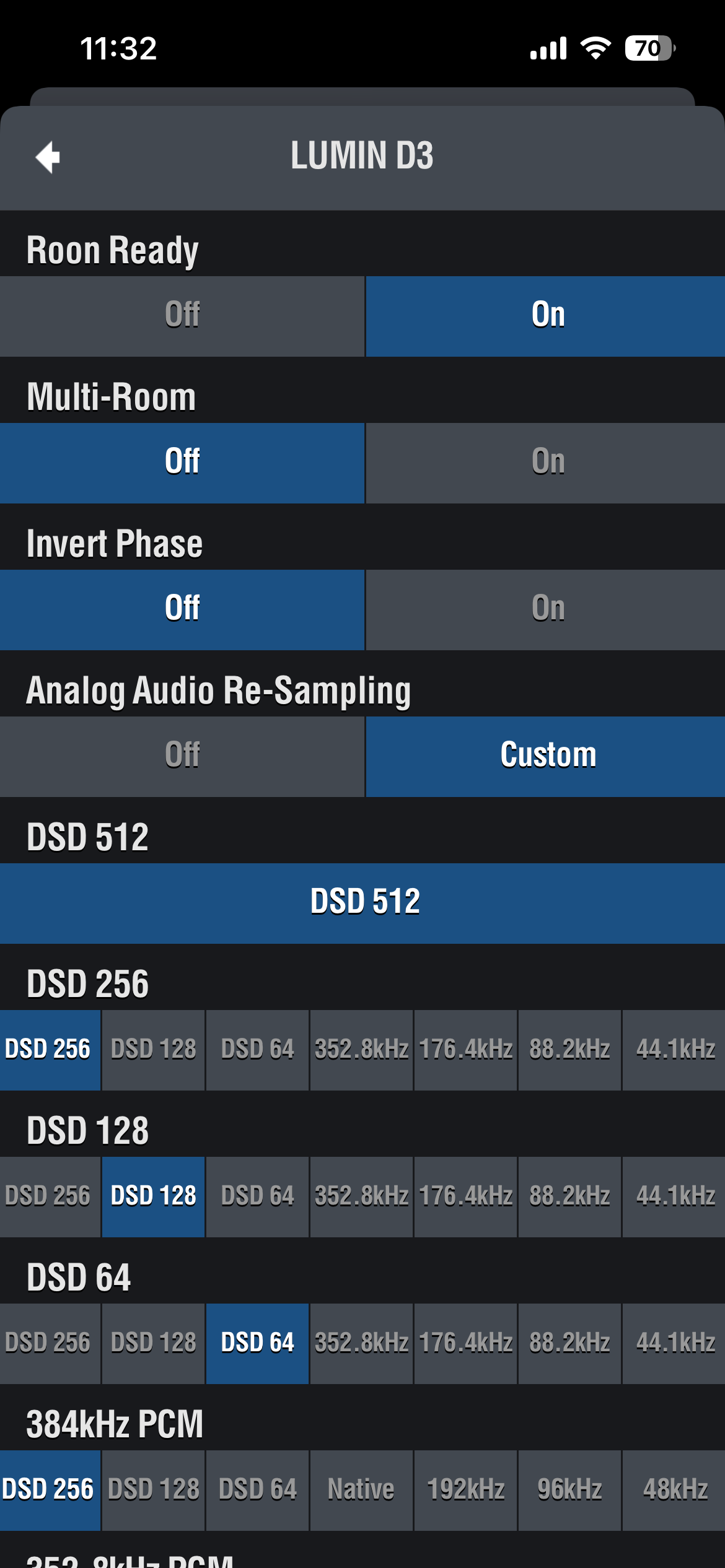Select 96kHz for 384kHz PCM

569,1490
